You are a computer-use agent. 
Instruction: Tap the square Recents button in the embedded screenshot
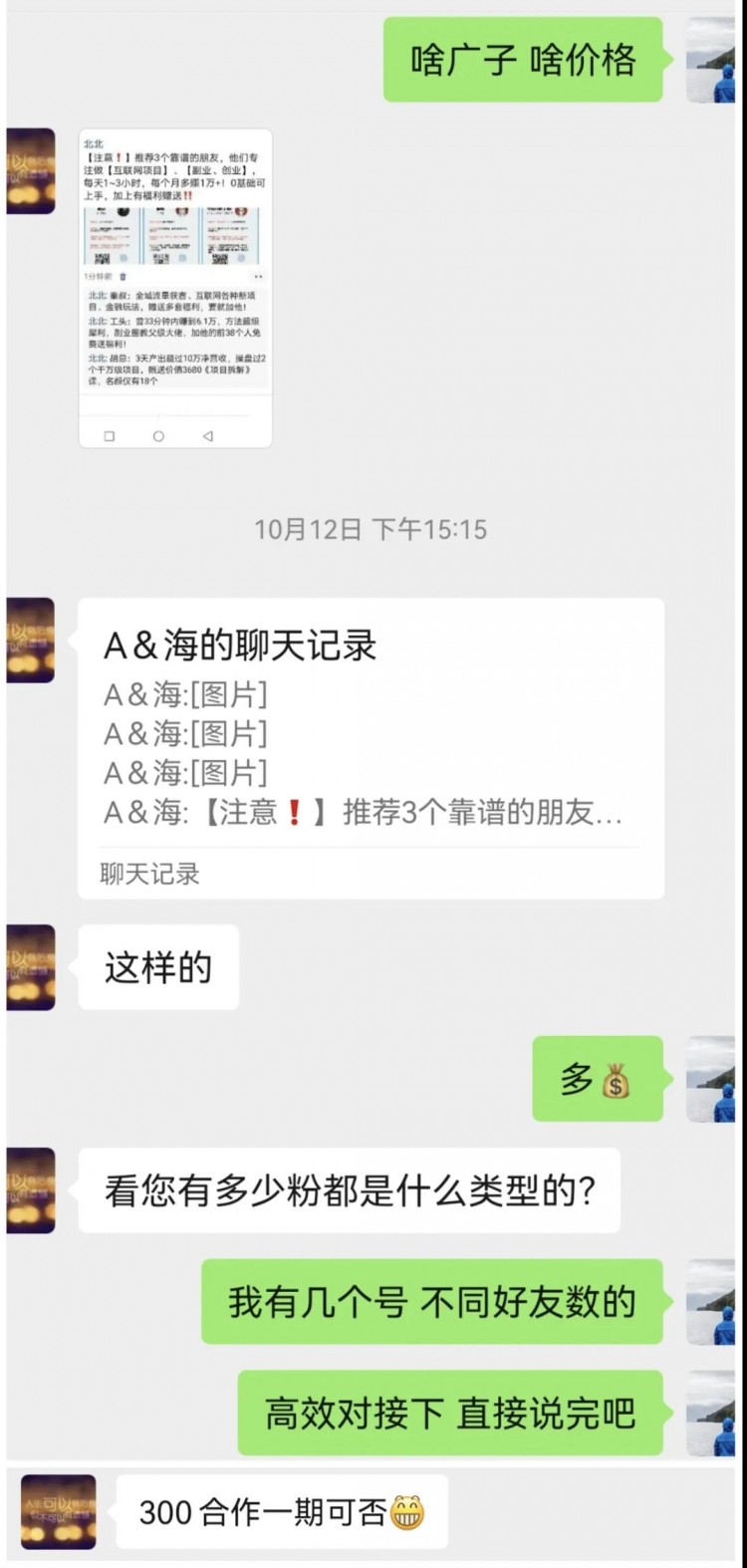point(108,436)
